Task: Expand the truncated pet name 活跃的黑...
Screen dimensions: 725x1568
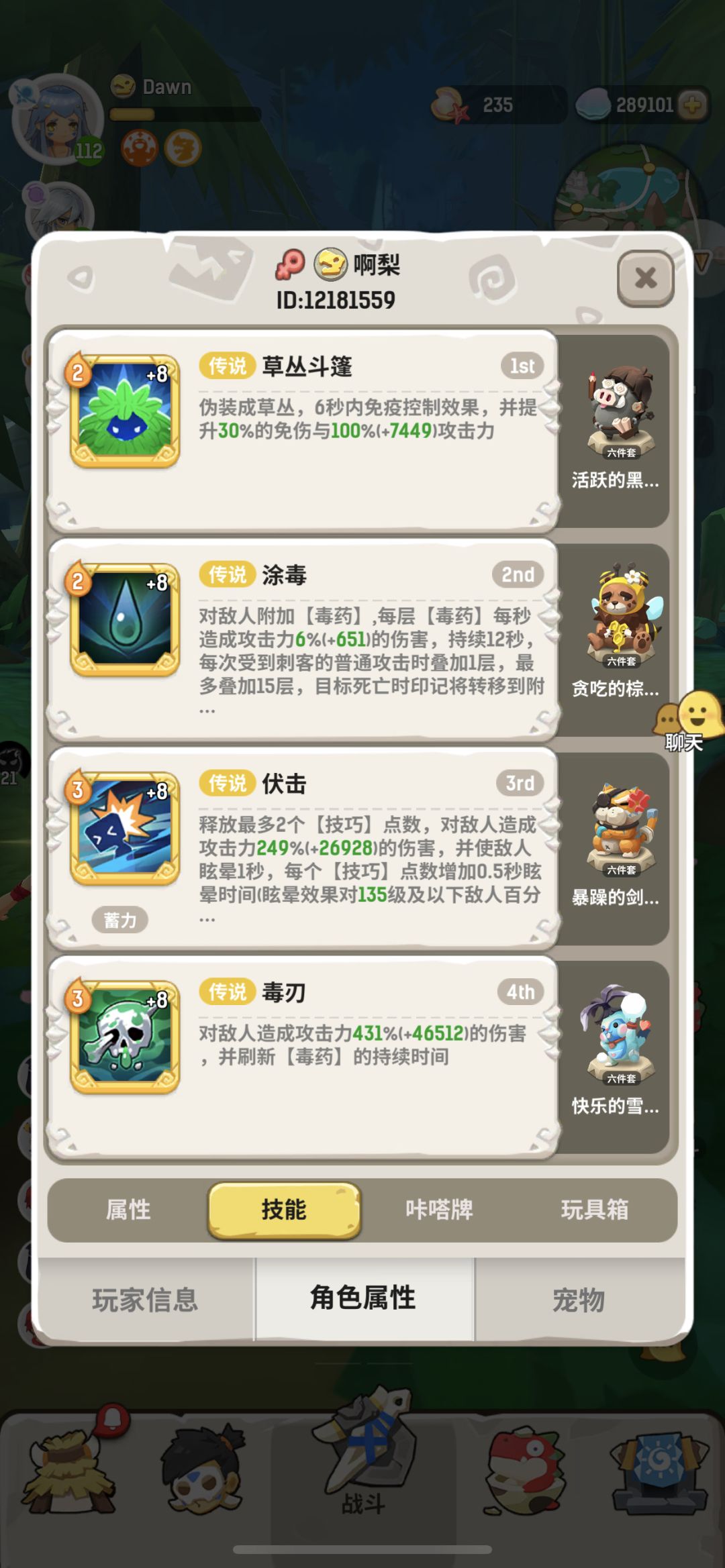Action: pyautogui.click(x=614, y=483)
